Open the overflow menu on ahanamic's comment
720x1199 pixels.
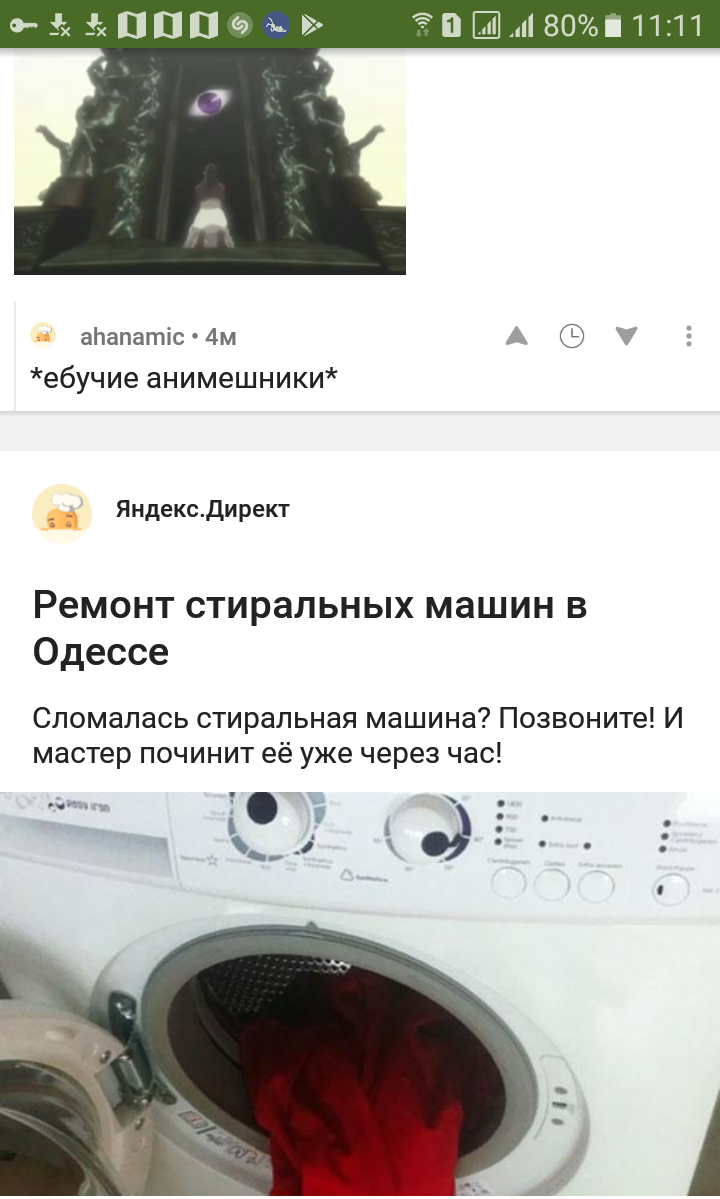[689, 336]
